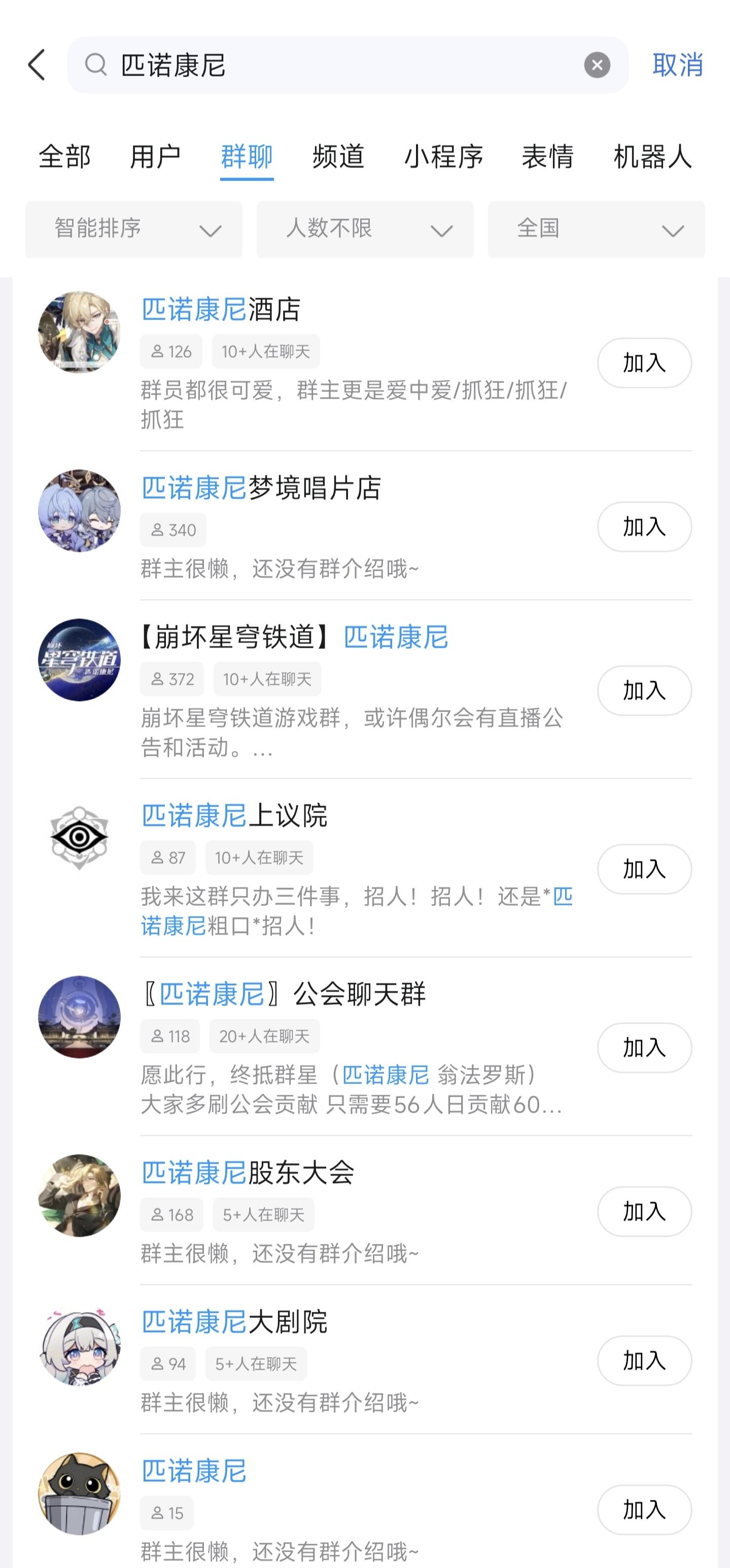Switch to the 机器人 tab
This screenshot has height=1568, width=730.
pyautogui.click(x=652, y=157)
